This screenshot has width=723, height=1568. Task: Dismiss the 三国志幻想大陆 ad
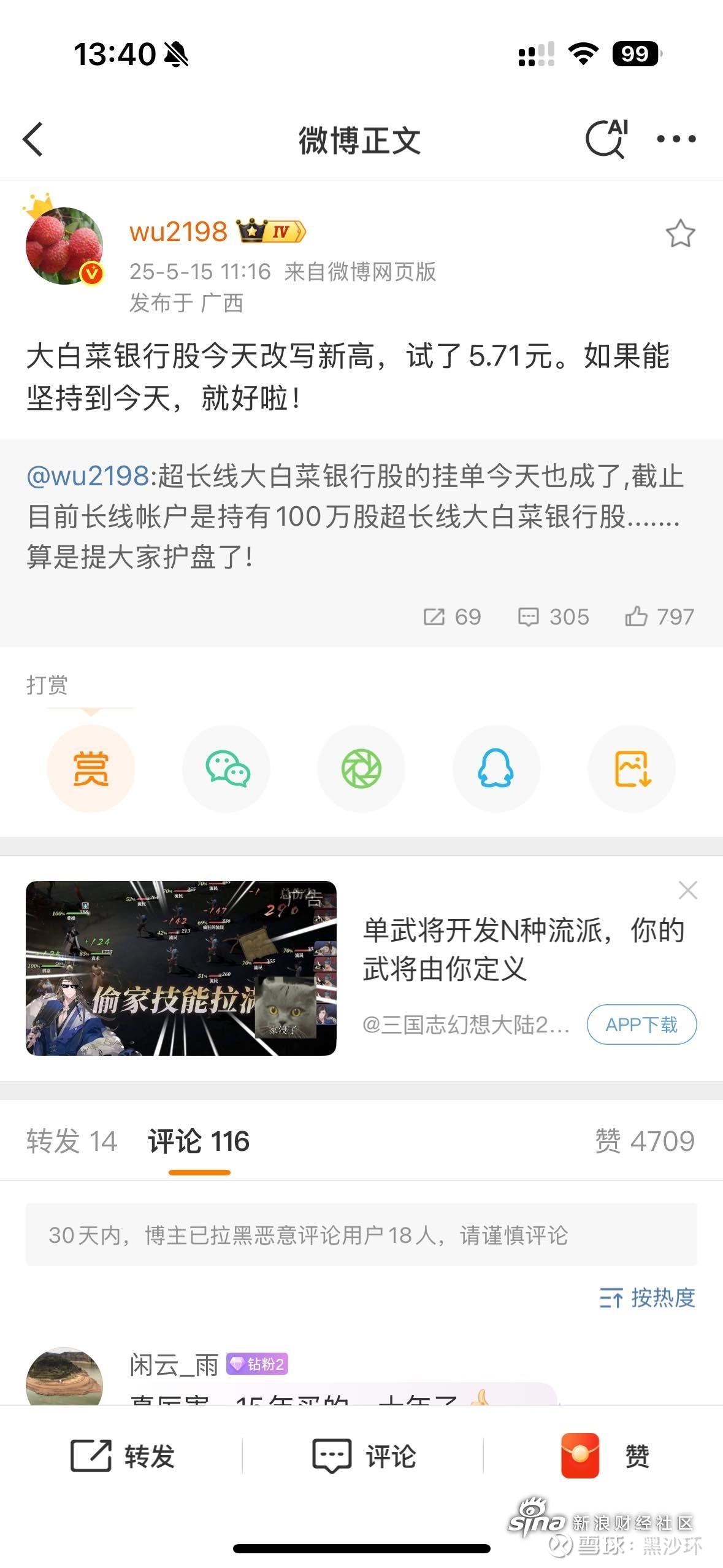pos(688,890)
